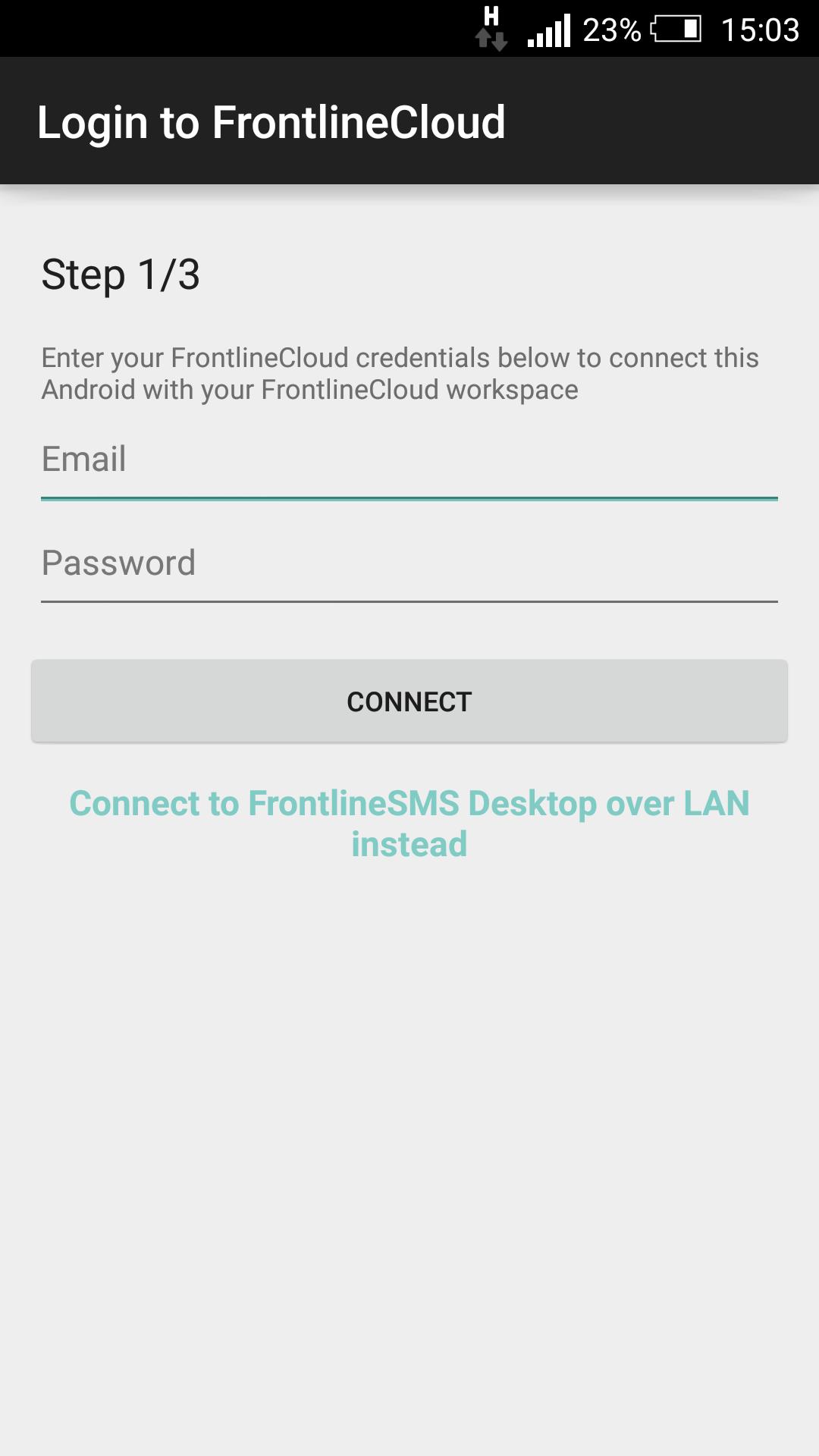819x1456 pixels.
Task: Click the signal strength bars icon
Action: (x=548, y=30)
